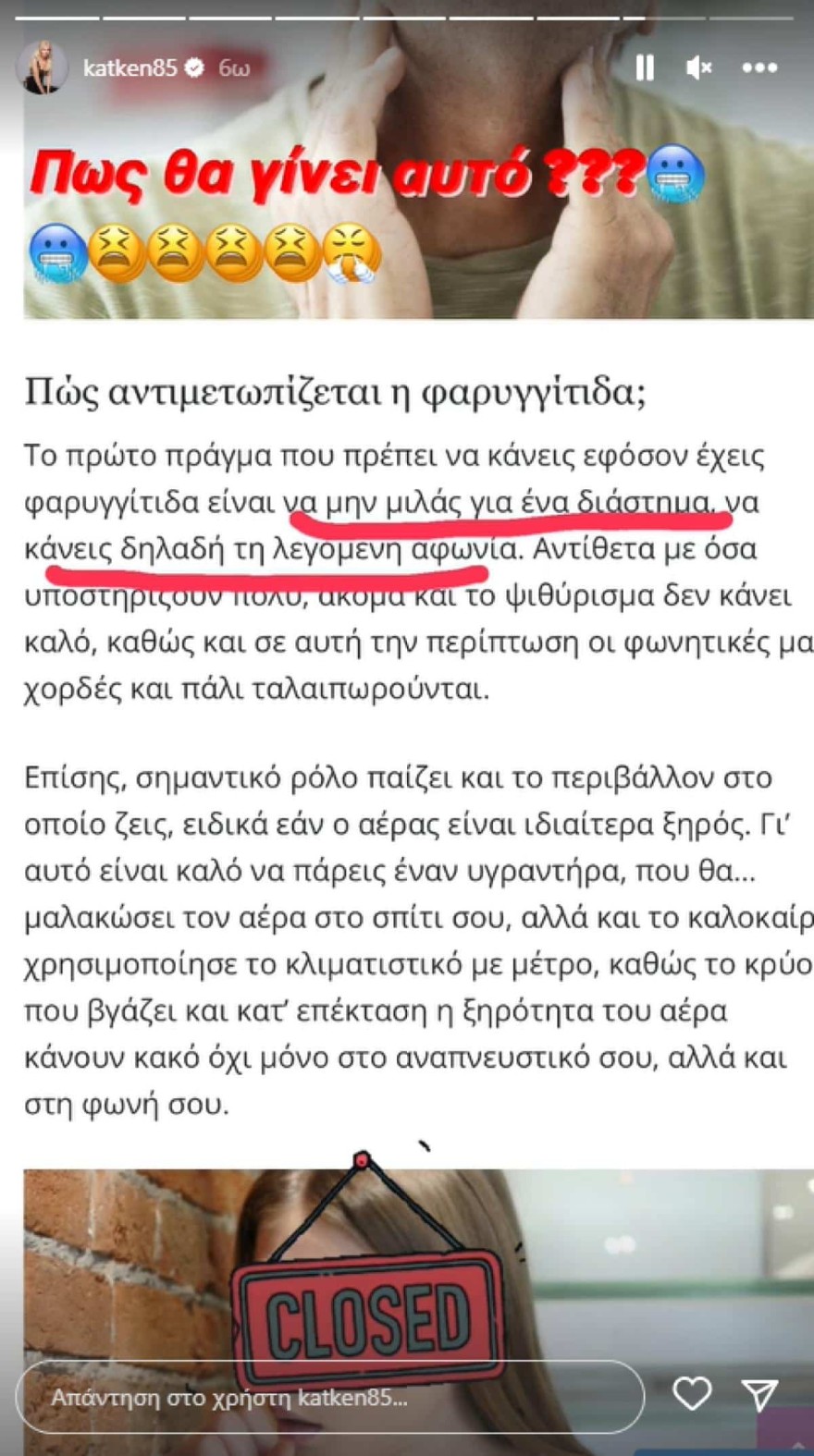The image size is (814, 1456).
Task: Pause the katken85 story
Action: point(645,67)
